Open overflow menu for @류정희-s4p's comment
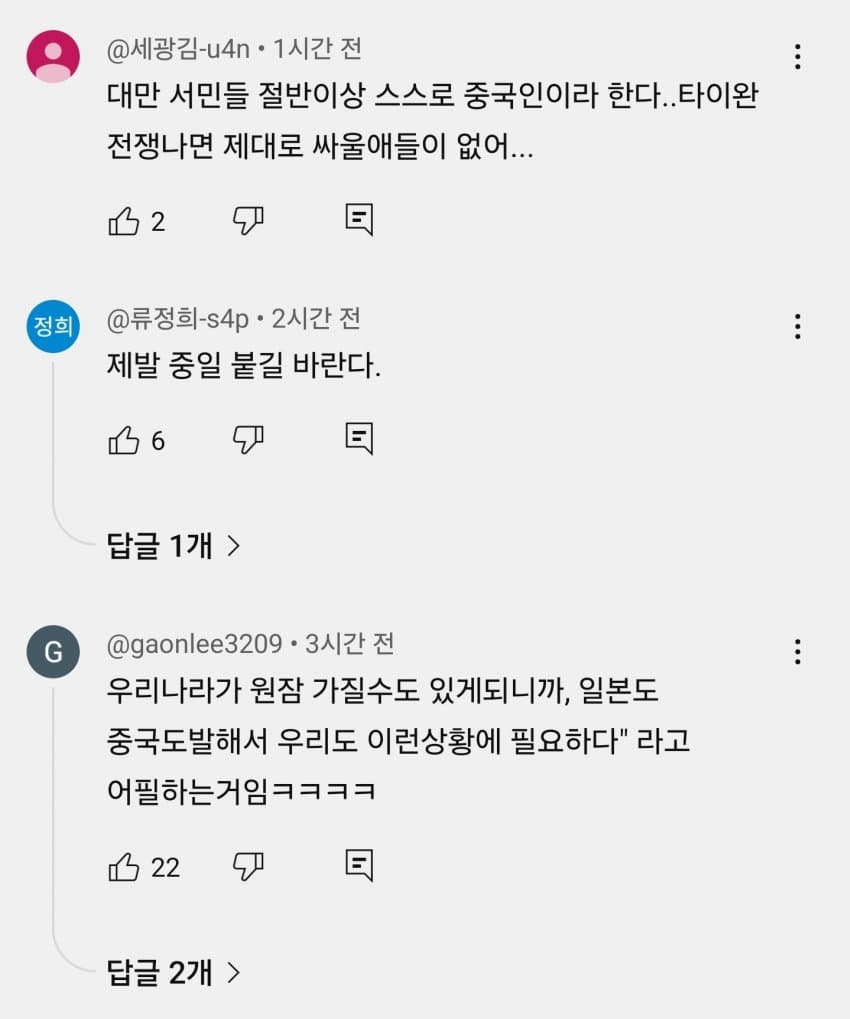The height and width of the screenshot is (1019, 850). tap(797, 326)
